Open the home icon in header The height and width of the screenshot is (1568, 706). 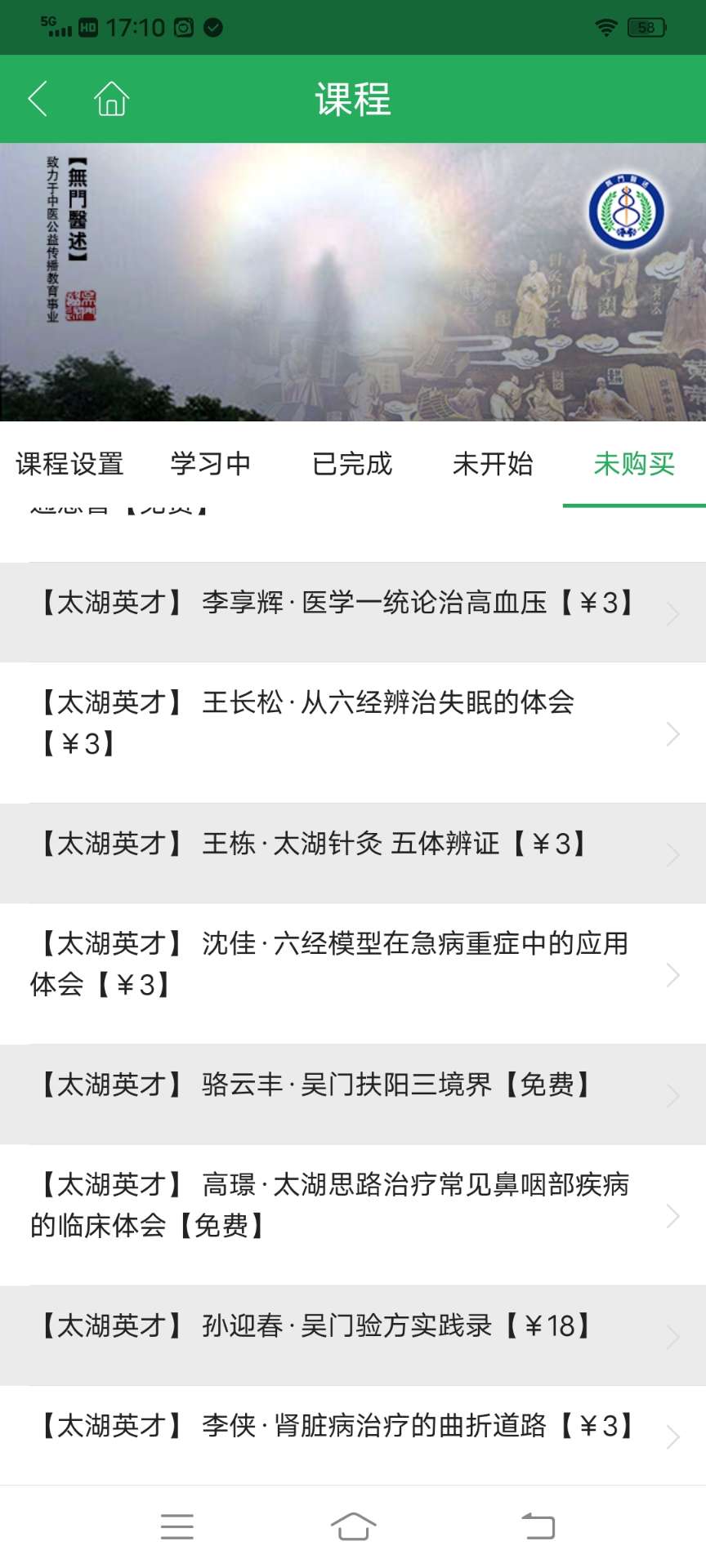click(112, 99)
